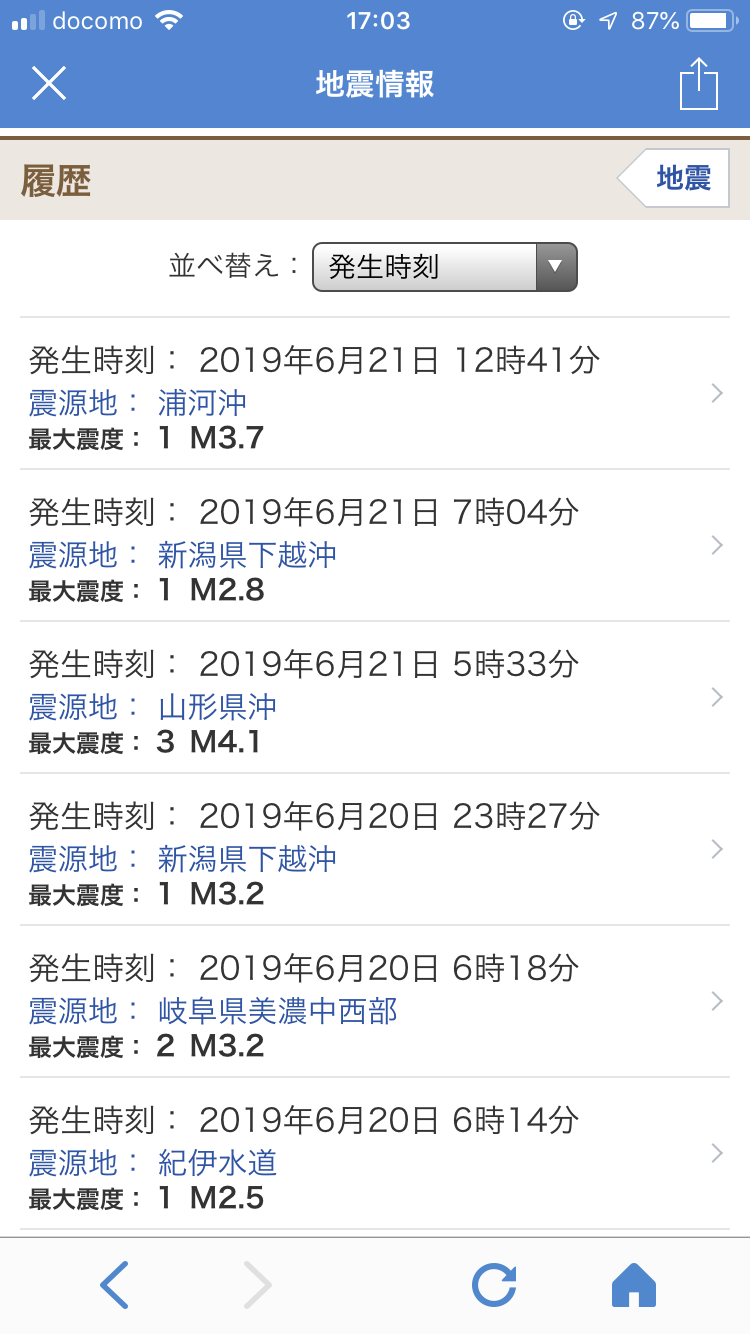Close the 地震情報 page
The width and height of the screenshot is (750, 1334).
pos(48,84)
